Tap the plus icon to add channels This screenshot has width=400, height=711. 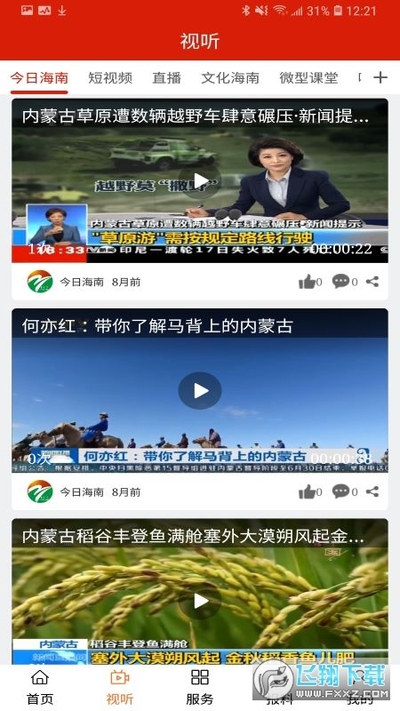(380, 78)
